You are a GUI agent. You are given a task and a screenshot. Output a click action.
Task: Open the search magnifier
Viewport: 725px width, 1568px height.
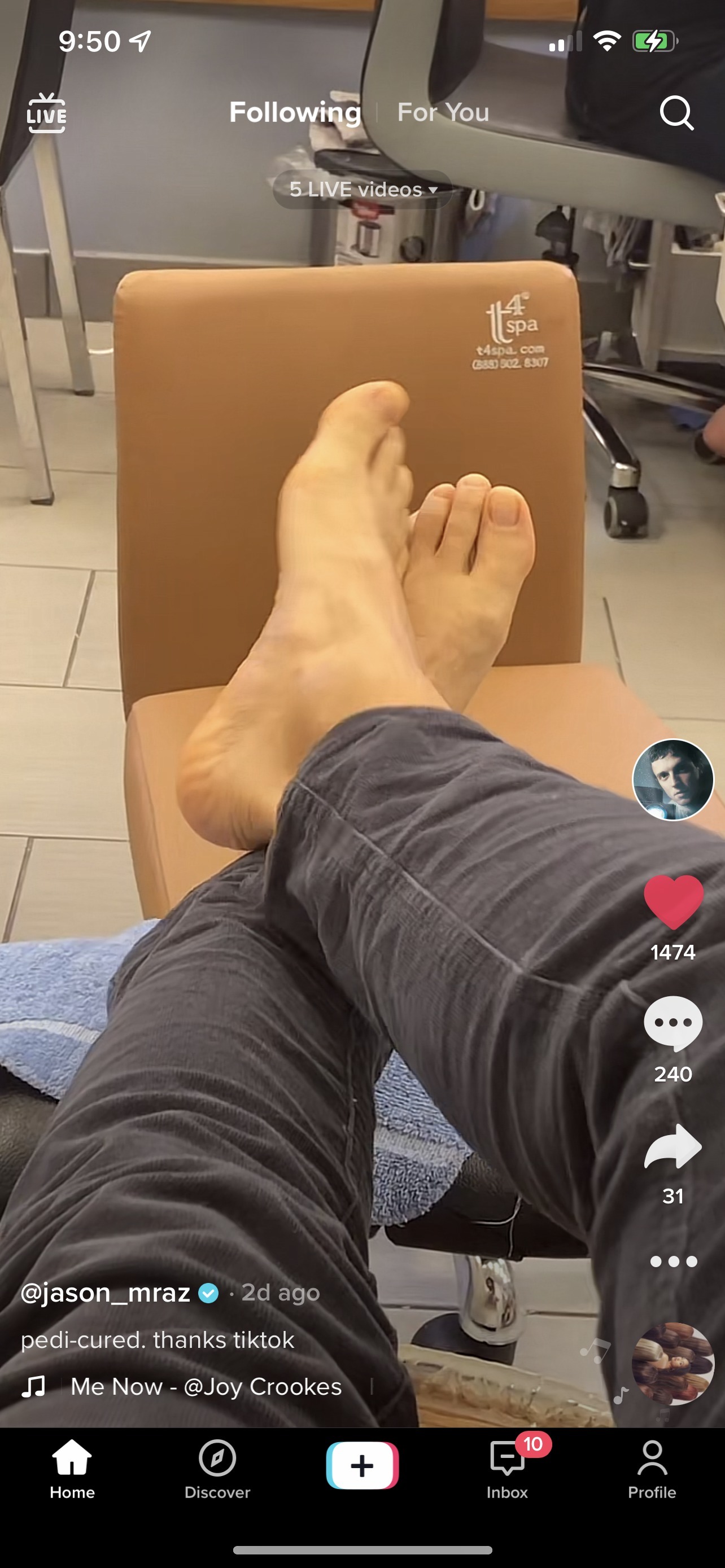676,113
